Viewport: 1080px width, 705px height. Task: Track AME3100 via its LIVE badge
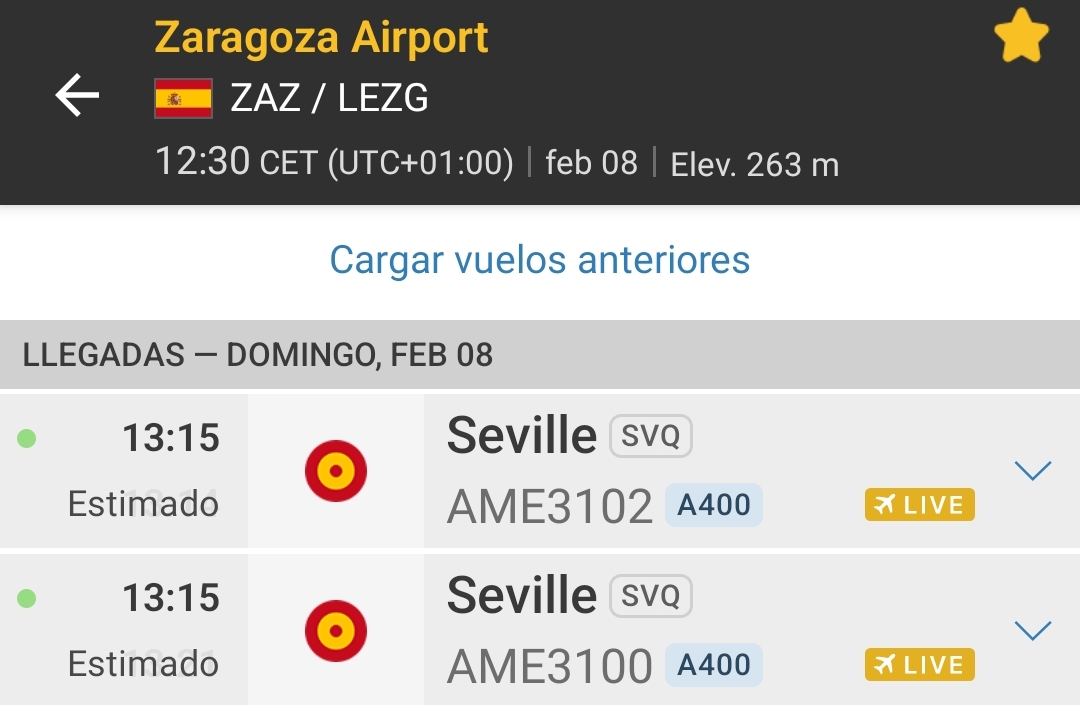coord(919,665)
